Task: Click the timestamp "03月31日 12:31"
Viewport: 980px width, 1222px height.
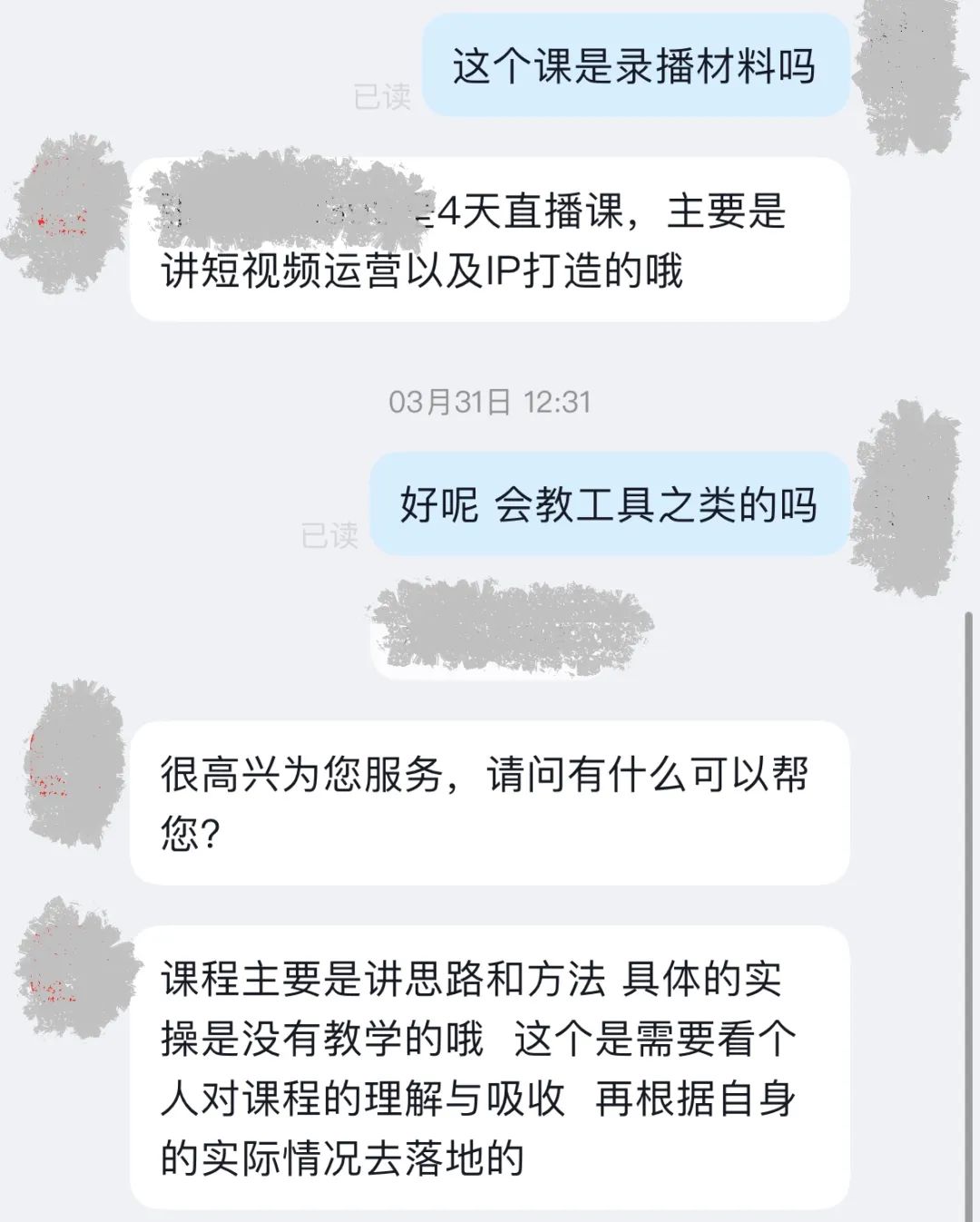Action: coord(489,402)
